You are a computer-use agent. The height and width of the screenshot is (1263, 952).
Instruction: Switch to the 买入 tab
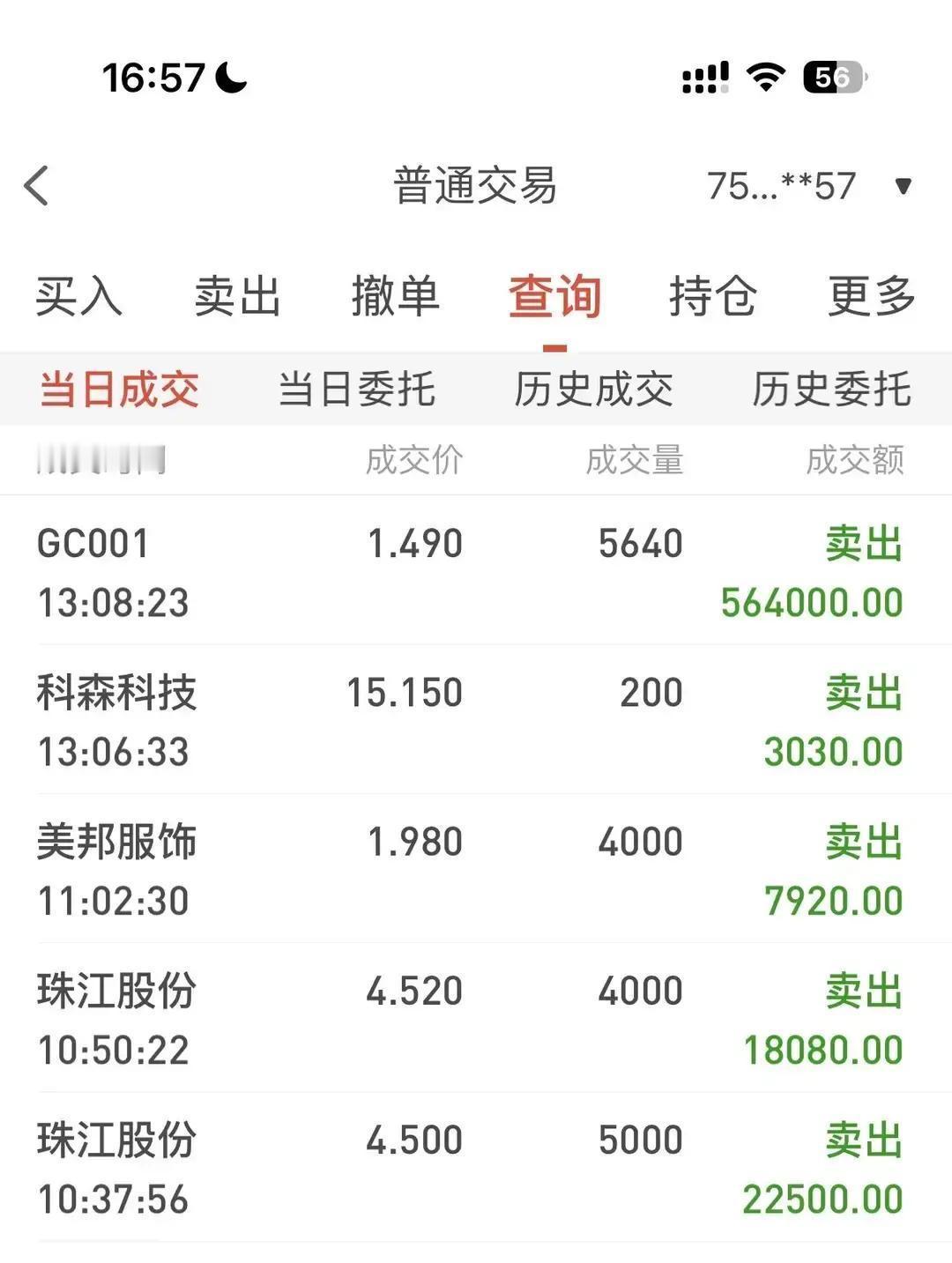pos(78,296)
